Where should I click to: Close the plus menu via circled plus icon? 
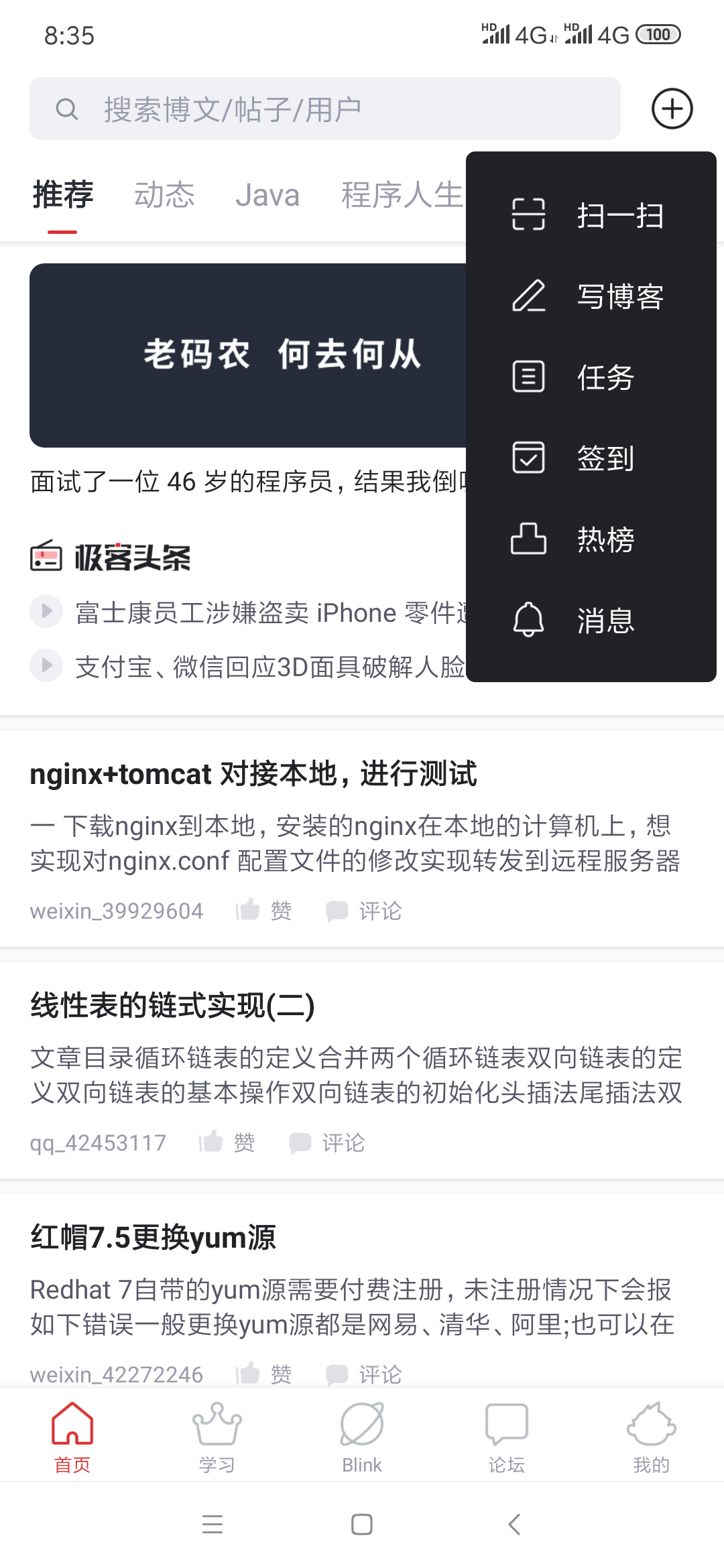point(672,109)
